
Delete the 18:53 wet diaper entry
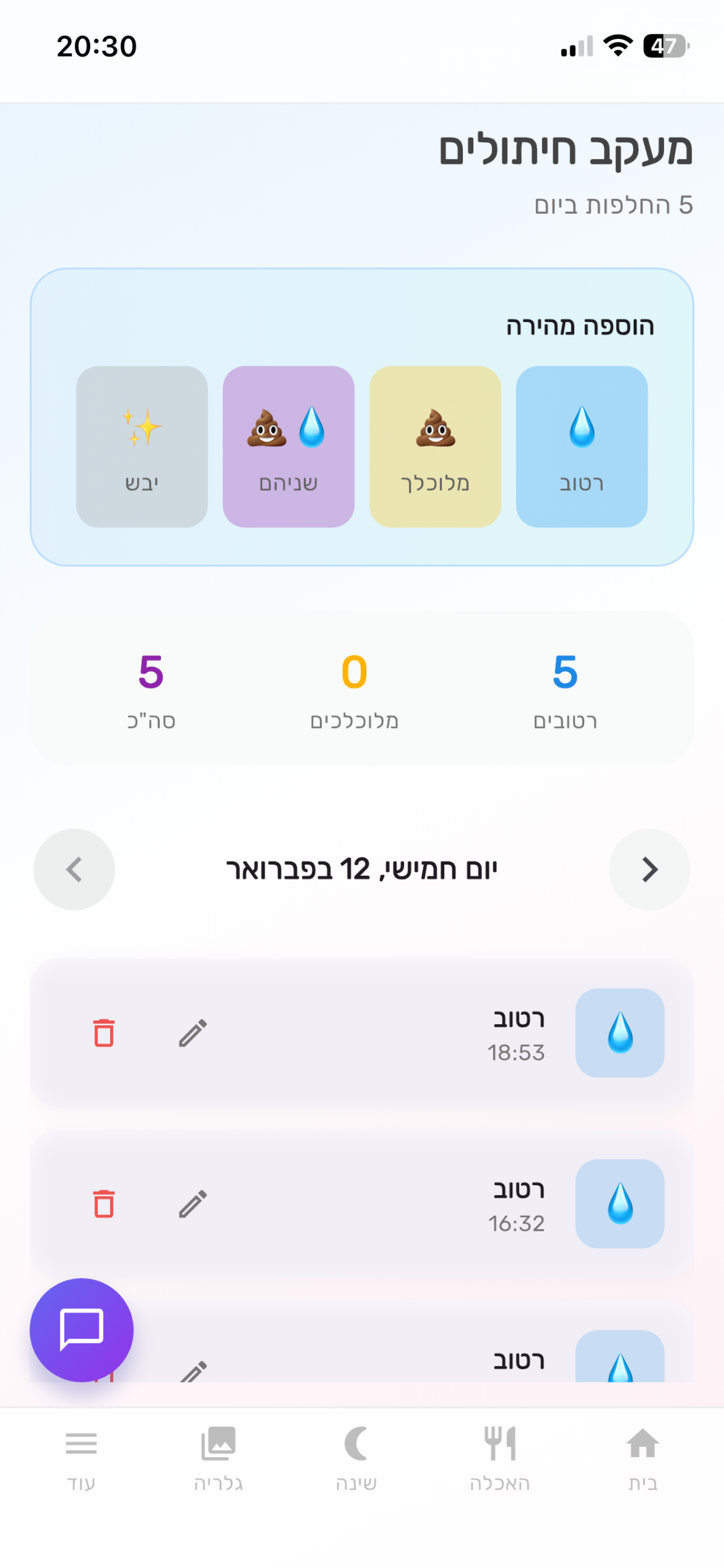(103, 1033)
